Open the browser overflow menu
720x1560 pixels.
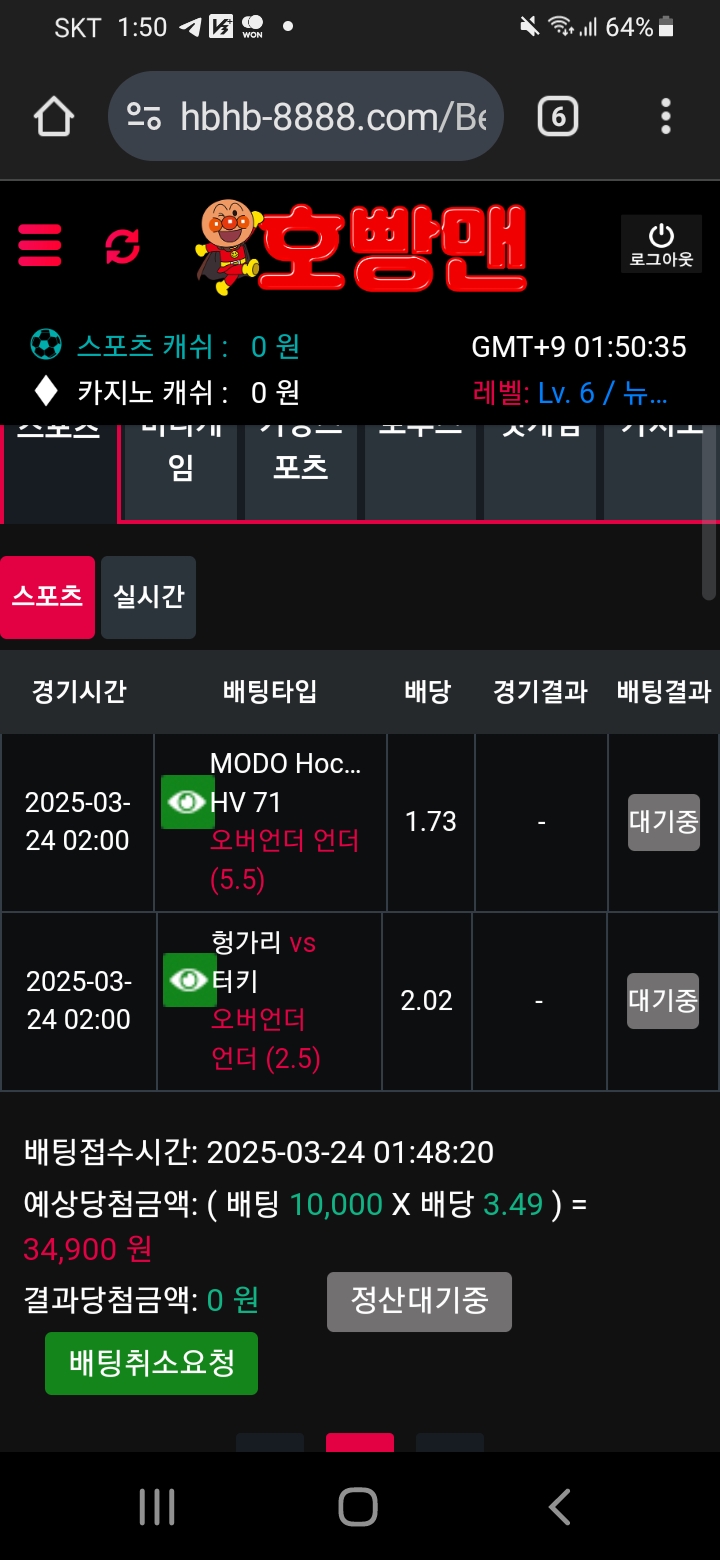pos(666,117)
